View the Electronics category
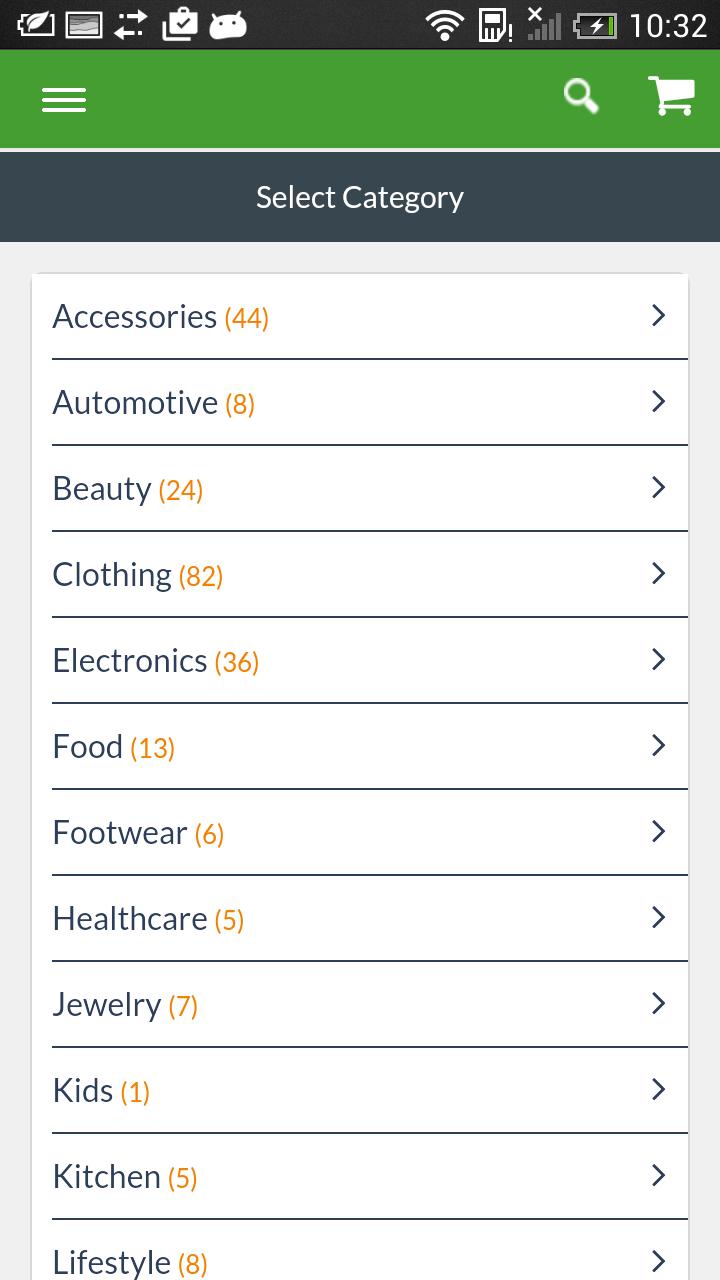The width and height of the screenshot is (720, 1280). click(x=360, y=661)
